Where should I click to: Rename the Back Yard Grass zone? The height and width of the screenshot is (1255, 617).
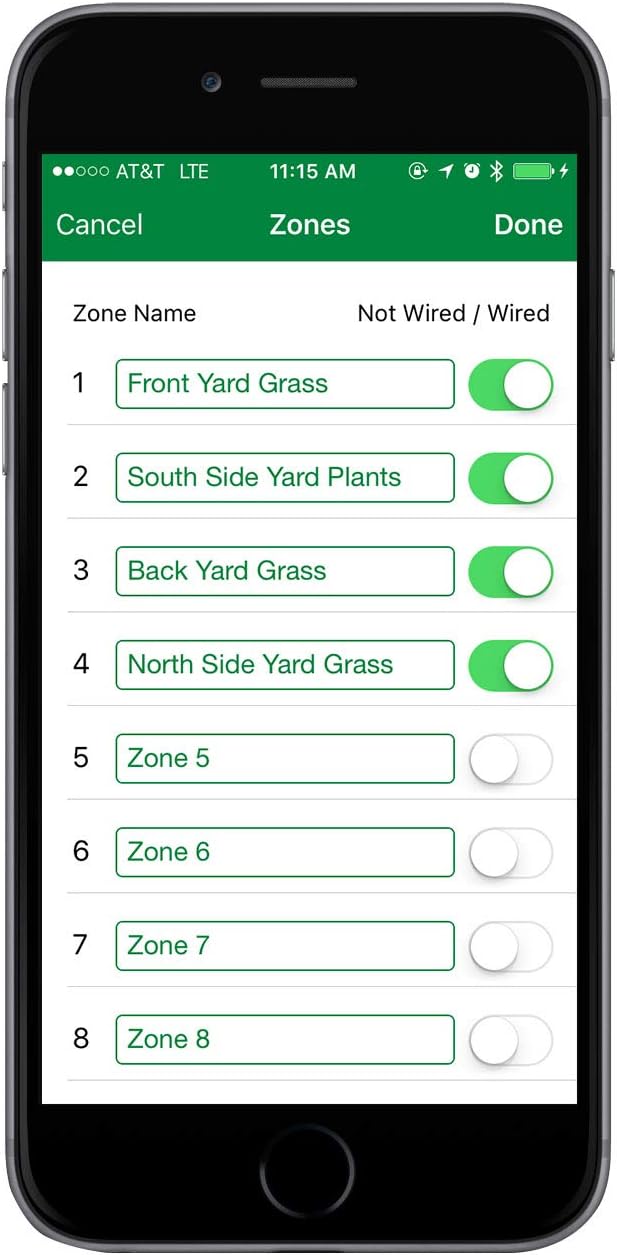[284, 571]
